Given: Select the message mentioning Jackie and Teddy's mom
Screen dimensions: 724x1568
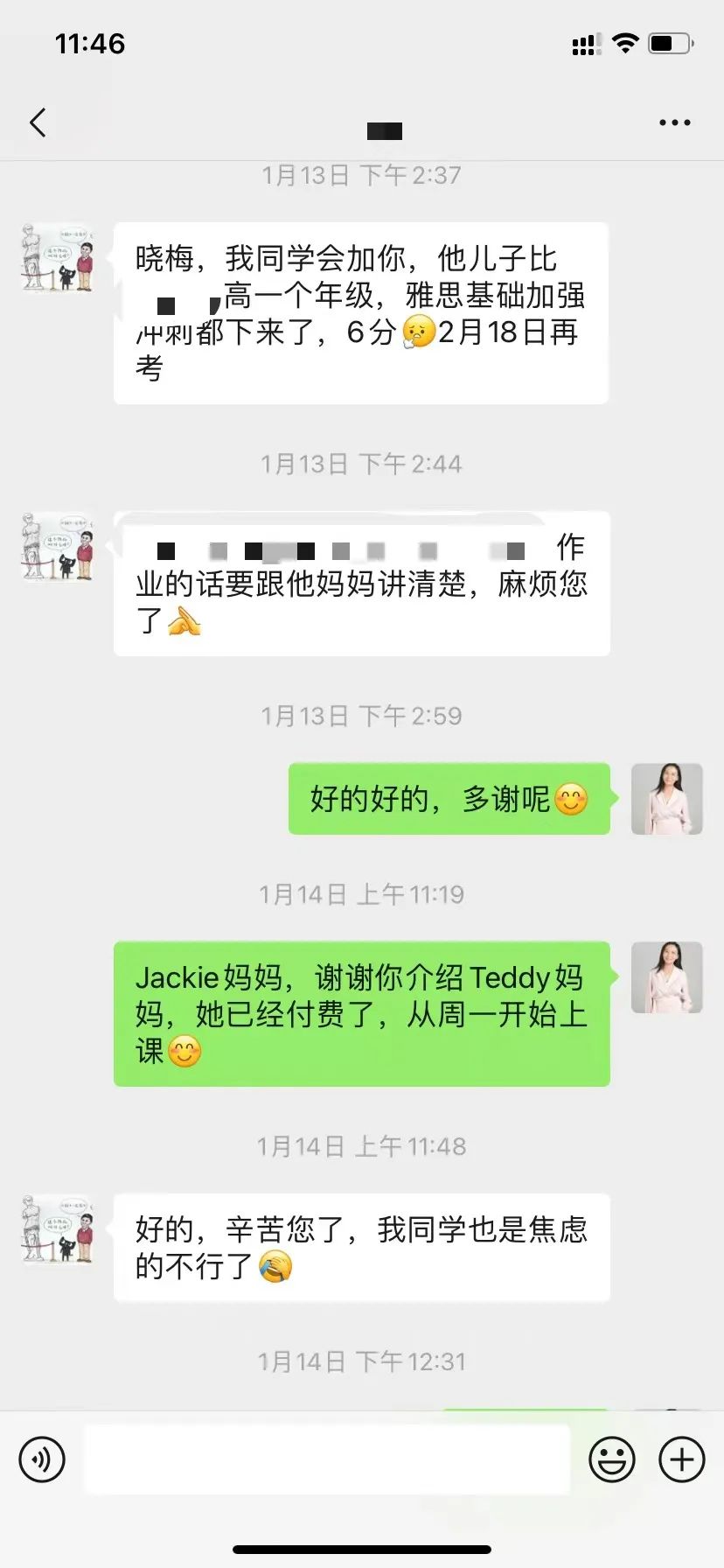Looking at the screenshot, I should click(361, 1013).
